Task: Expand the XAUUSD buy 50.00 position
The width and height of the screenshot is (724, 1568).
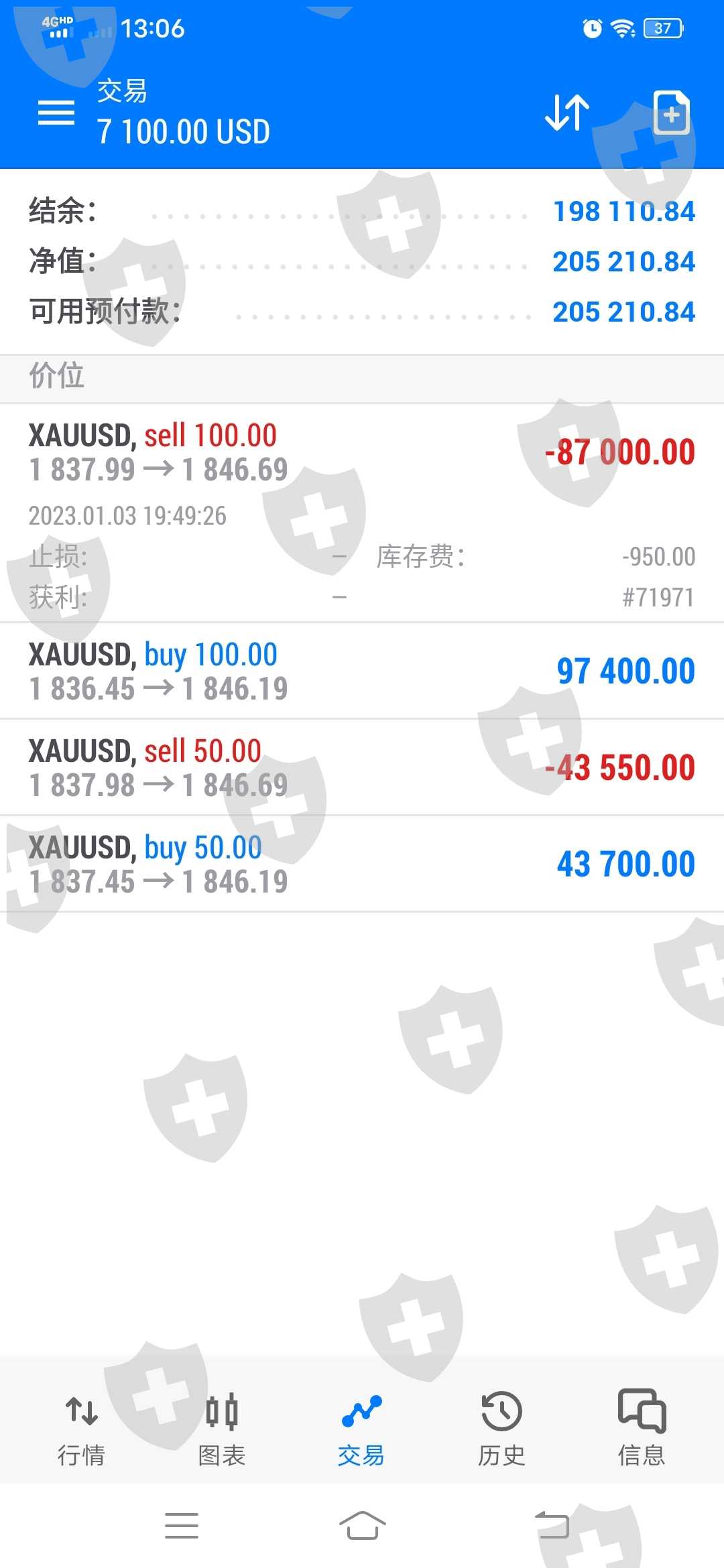Action: (362, 864)
